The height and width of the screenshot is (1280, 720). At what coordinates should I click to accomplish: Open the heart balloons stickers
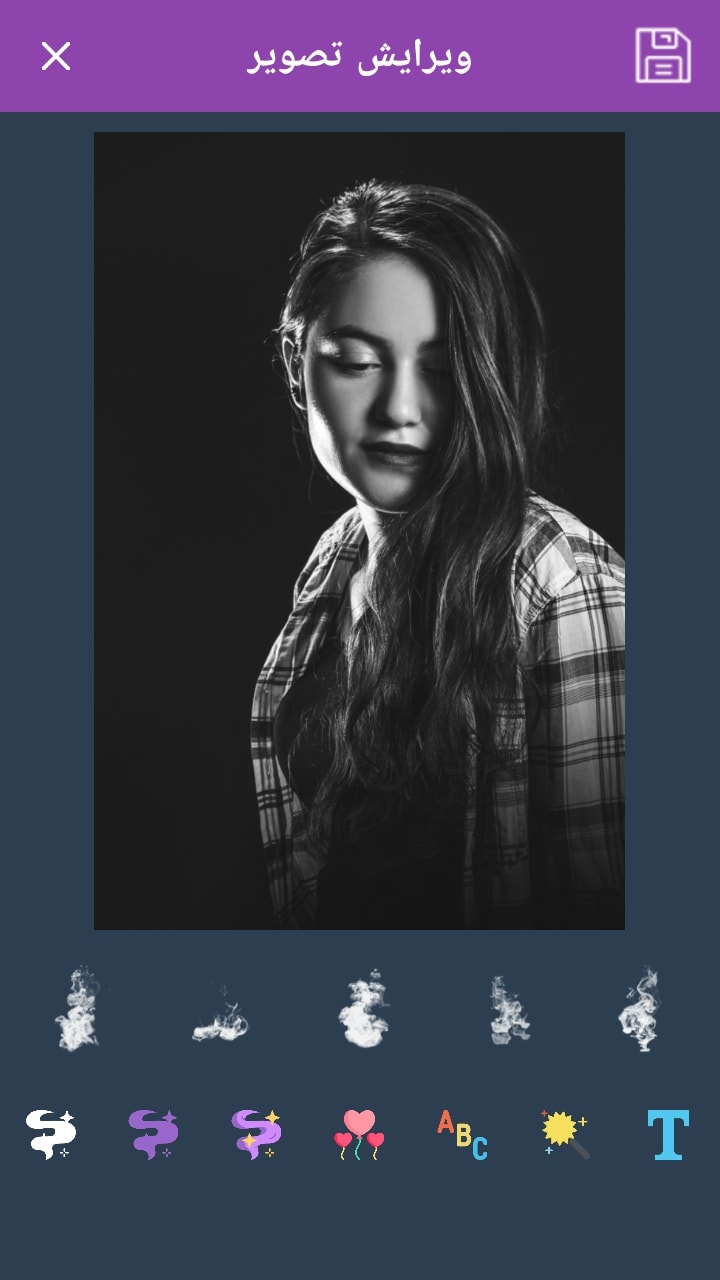coord(359,1134)
